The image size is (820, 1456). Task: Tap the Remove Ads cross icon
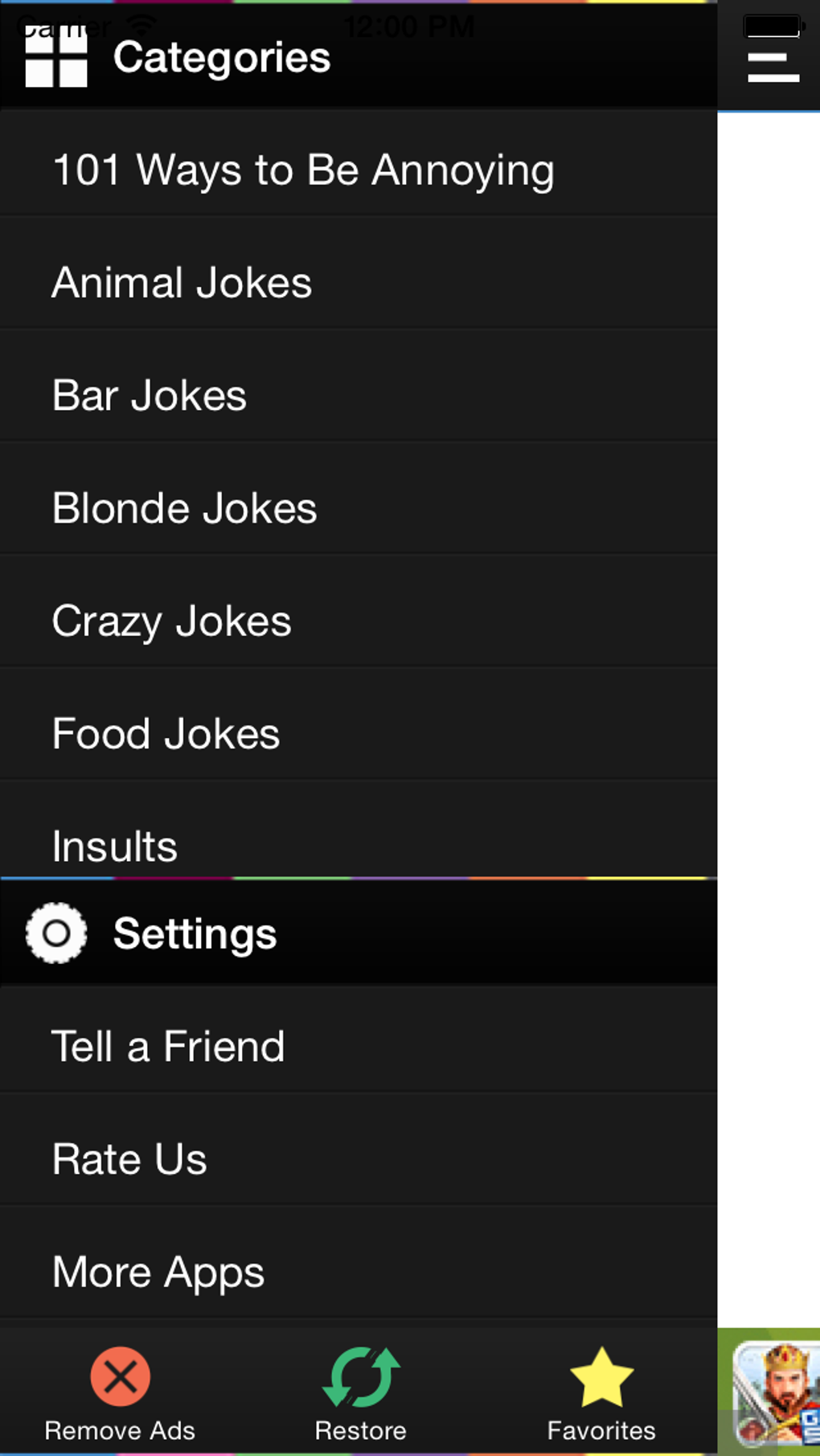(x=119, y=1376)
